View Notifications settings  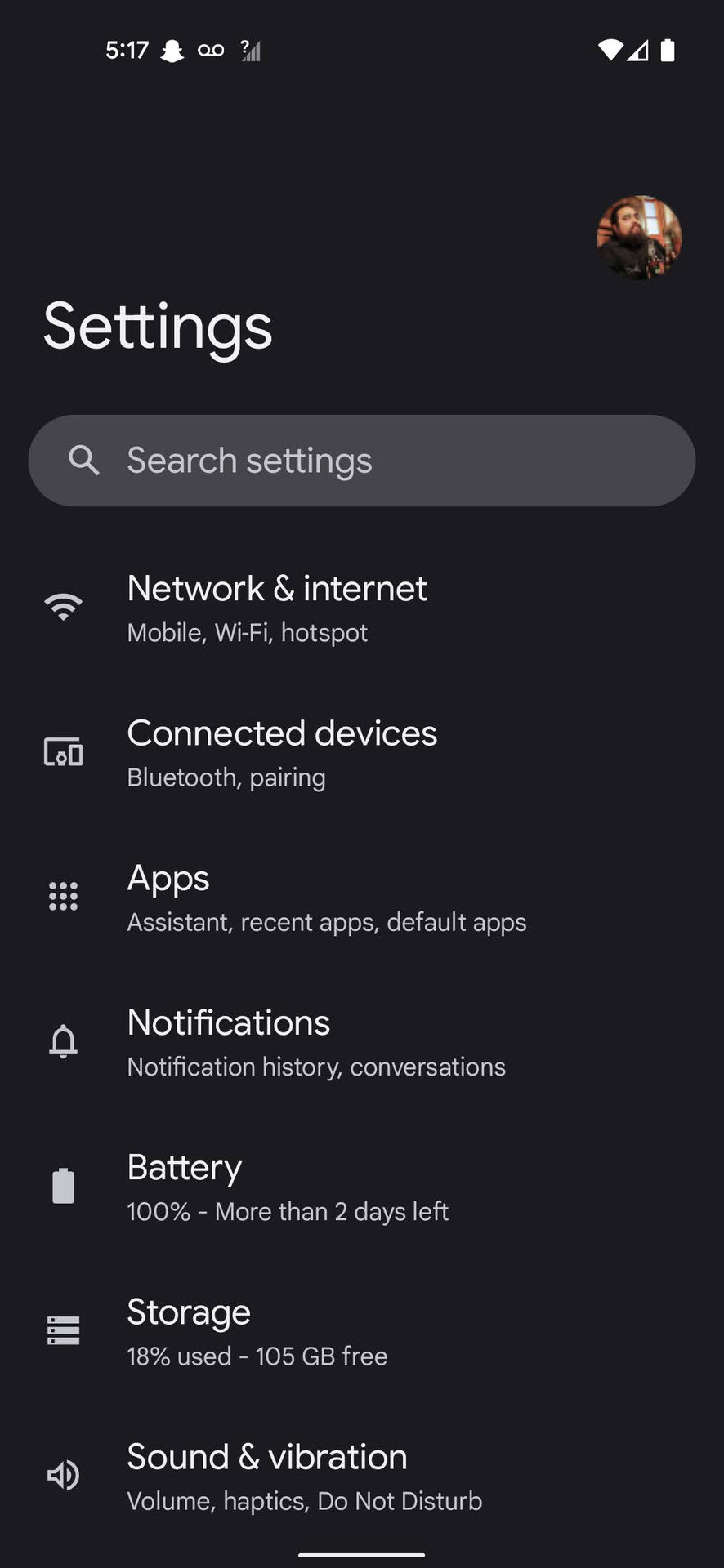[x=316, y=1042]
